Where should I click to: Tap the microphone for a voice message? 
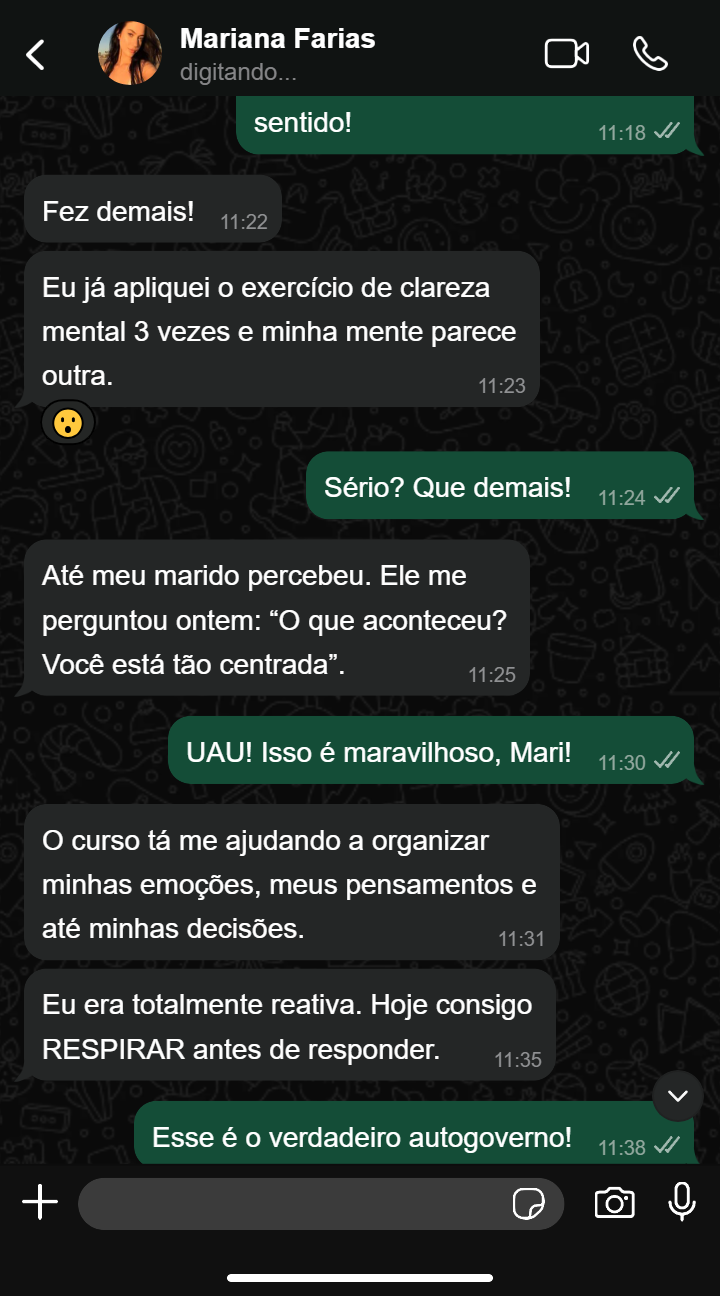[x=682, y=1202]
